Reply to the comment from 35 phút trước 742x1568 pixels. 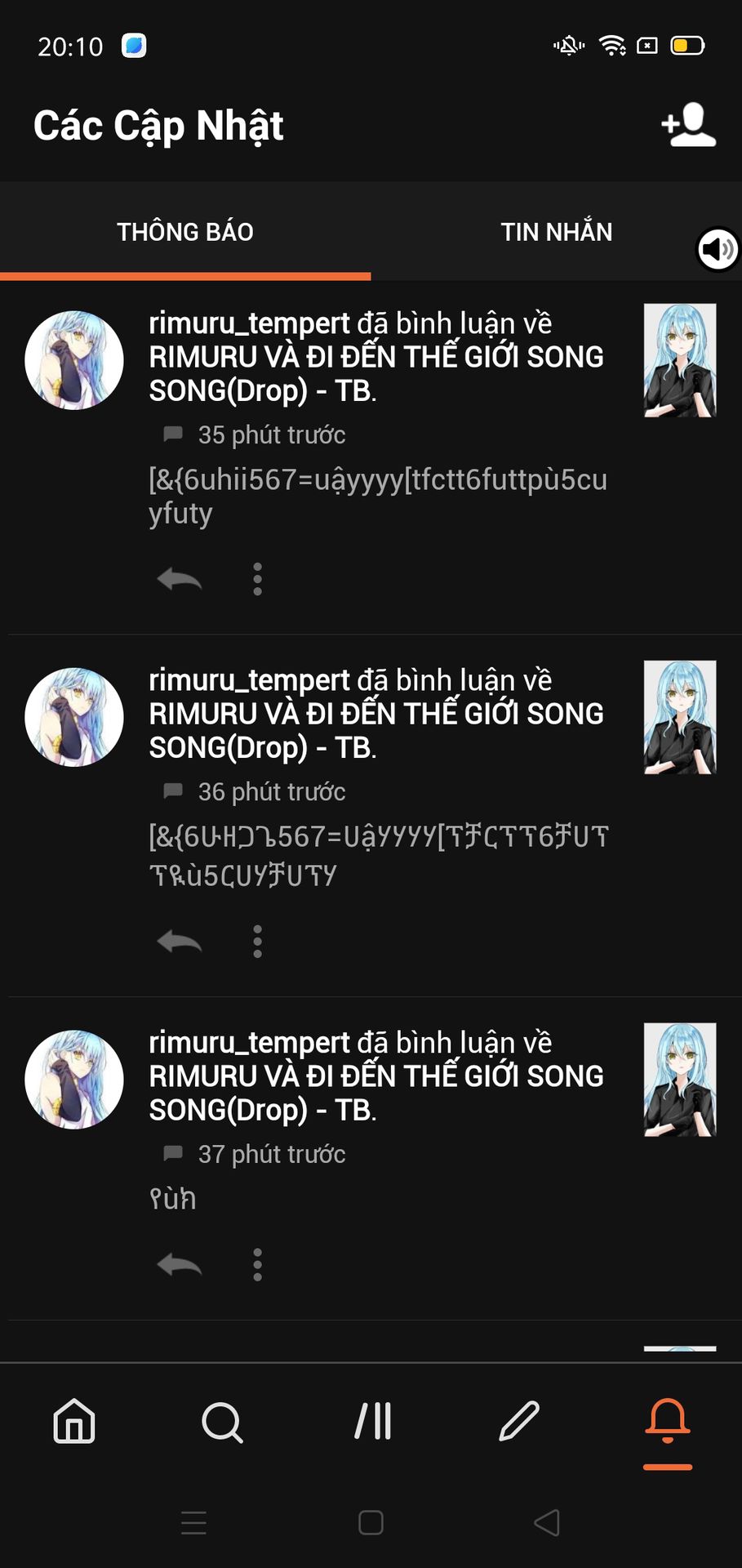180,580
